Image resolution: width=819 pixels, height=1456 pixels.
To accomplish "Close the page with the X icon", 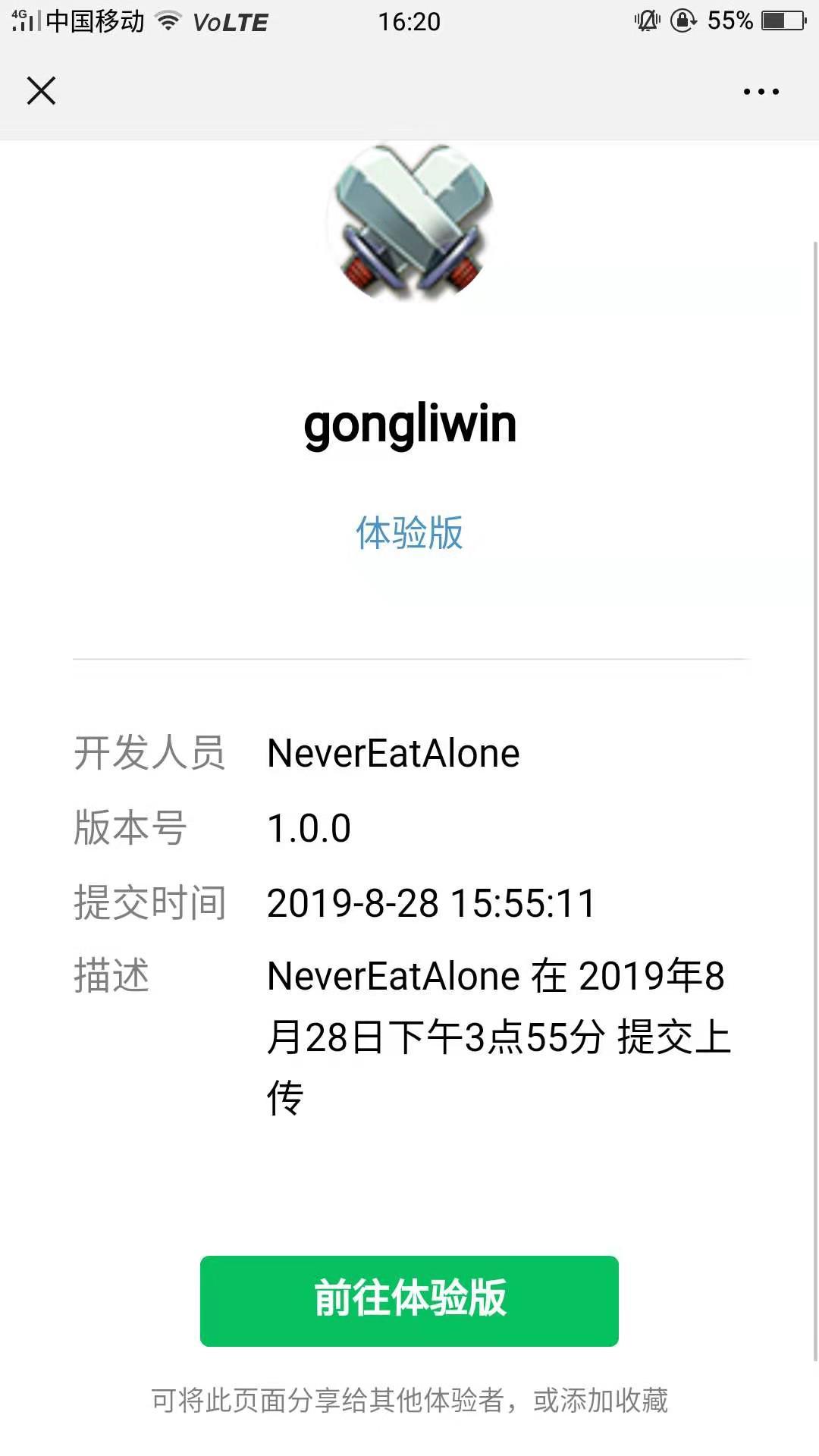I will (x=41, y=91).
